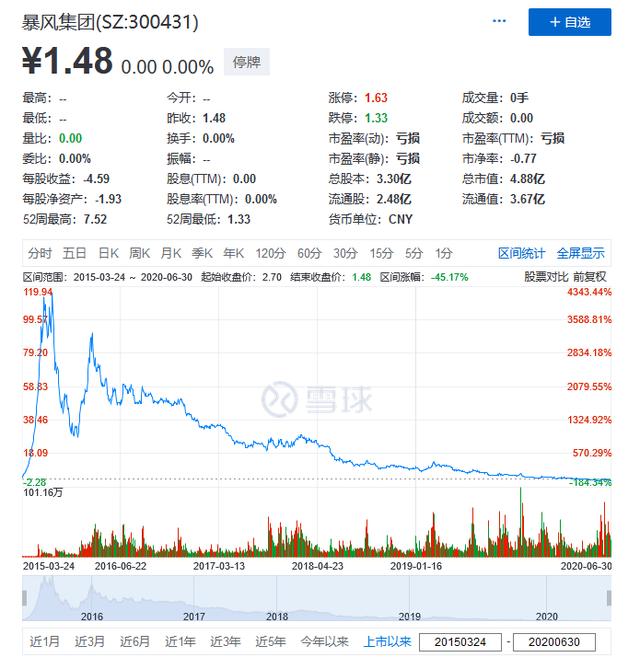Viewport: 640px width, 669px height.
Task: Show the 月K candlestick chart
Action: pyautogui.click(x=171, y=253)
